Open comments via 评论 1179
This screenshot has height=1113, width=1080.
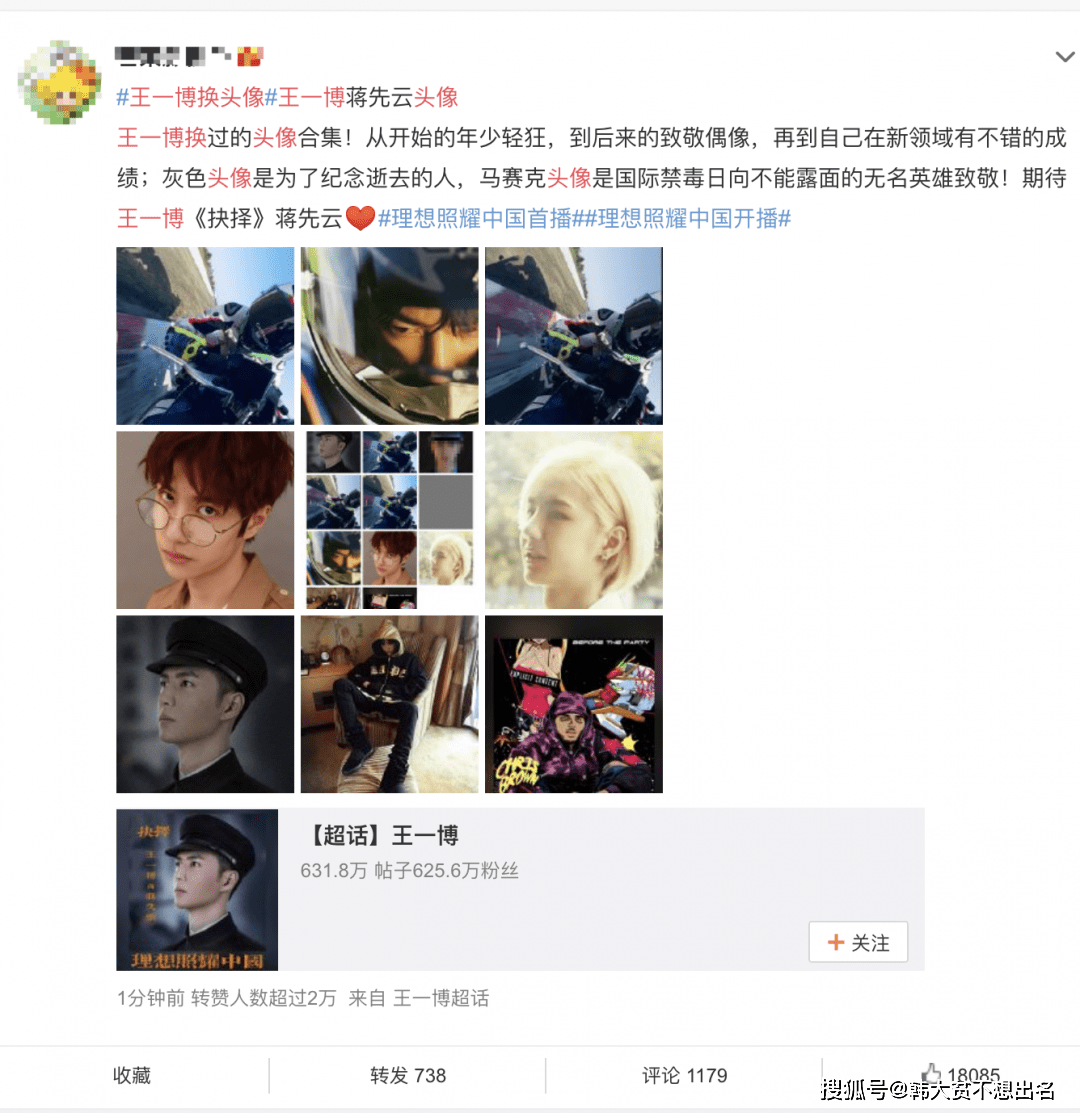click(684, 1076)
